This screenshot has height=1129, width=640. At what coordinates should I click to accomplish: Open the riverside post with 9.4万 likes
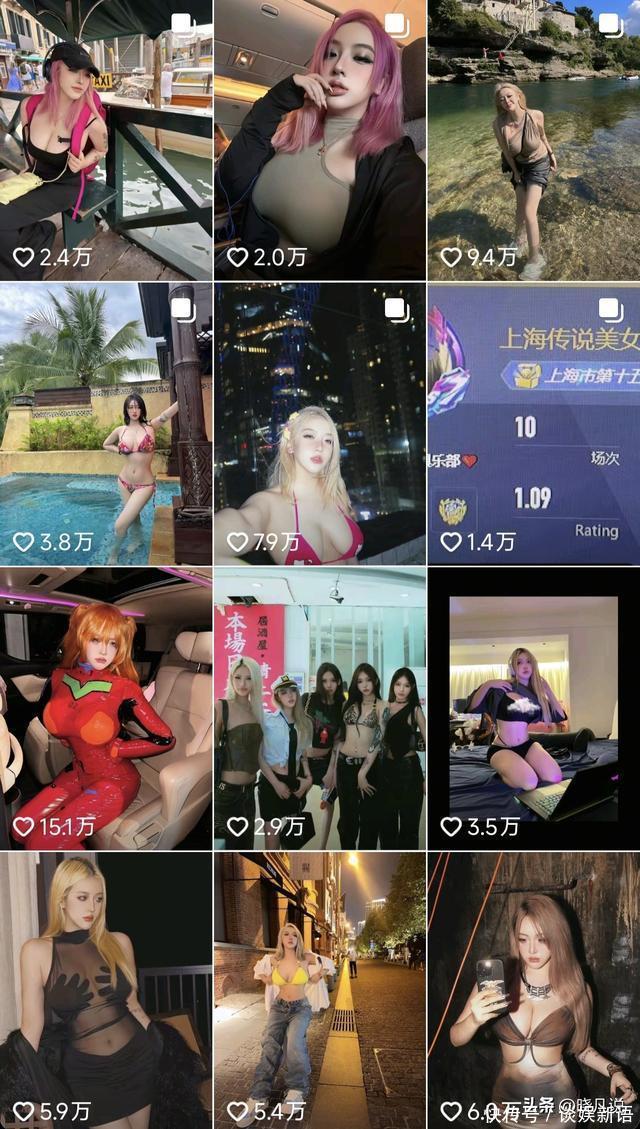(534, 140)
